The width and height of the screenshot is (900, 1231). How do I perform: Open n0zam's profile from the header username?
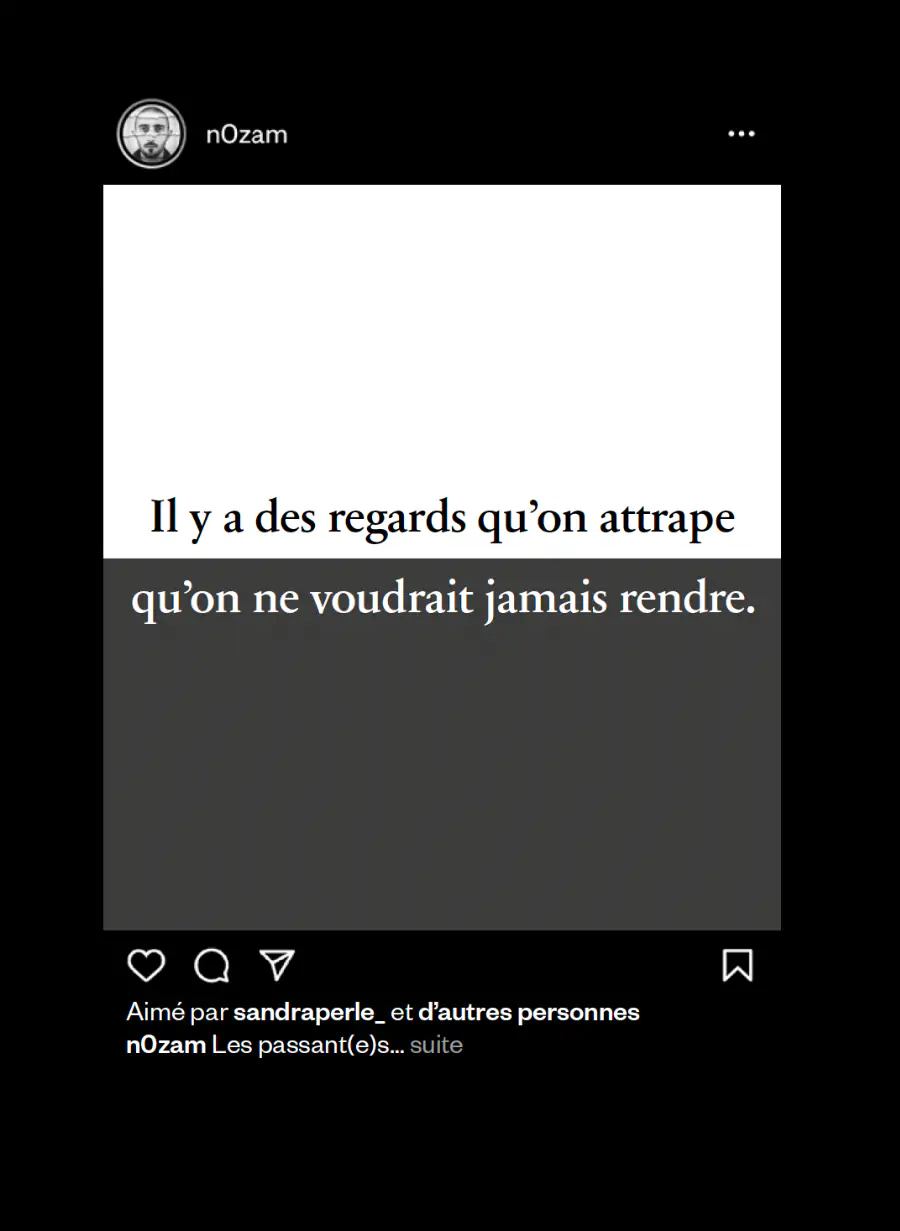click(246, 134)
